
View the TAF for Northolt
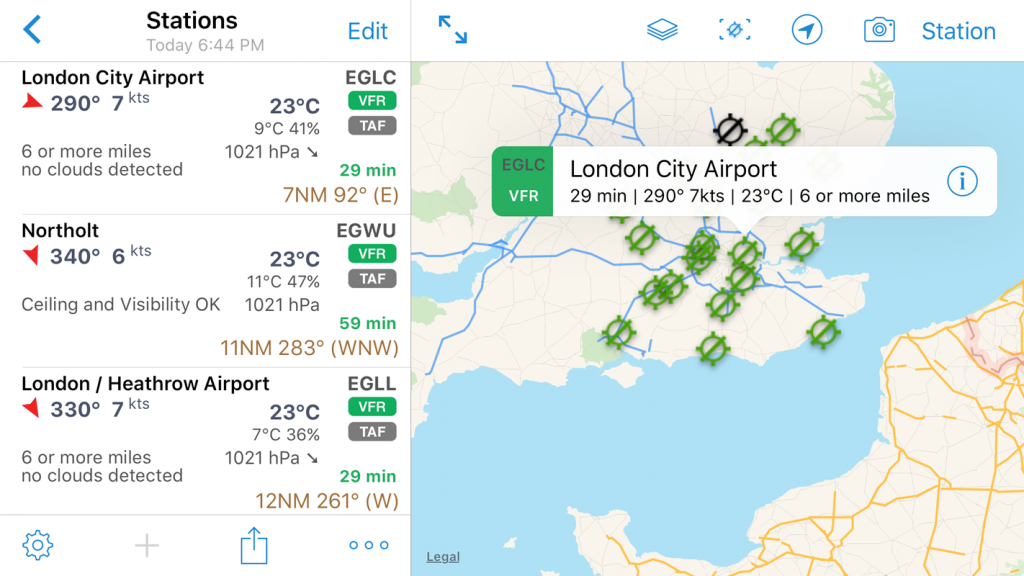(x=372, y=279)
